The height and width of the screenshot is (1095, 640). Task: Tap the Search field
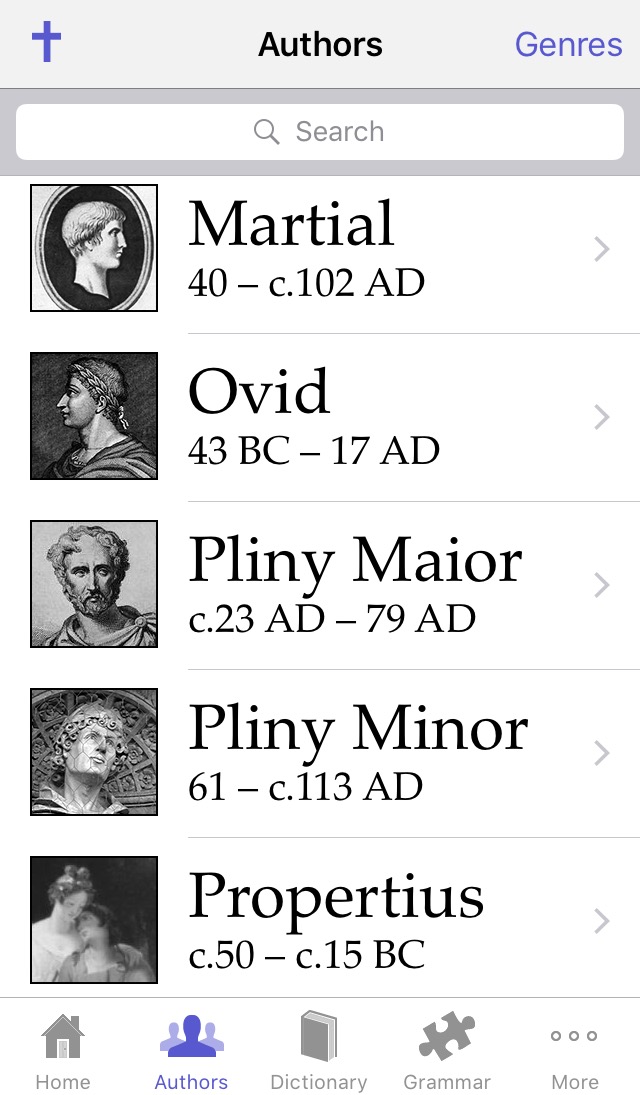click(320, 132)
